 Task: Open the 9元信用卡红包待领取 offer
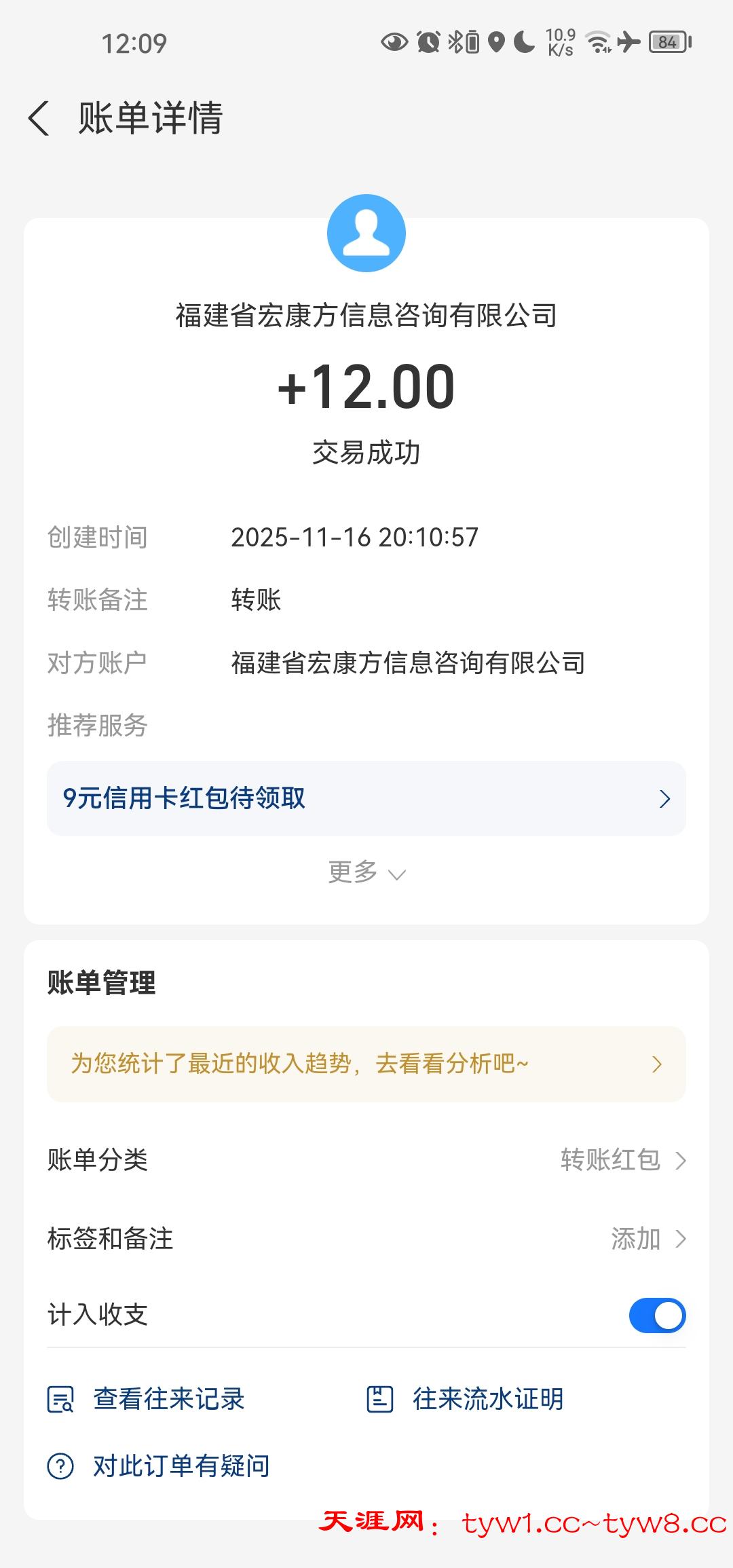pyautogui.click(x=366, y=798)
